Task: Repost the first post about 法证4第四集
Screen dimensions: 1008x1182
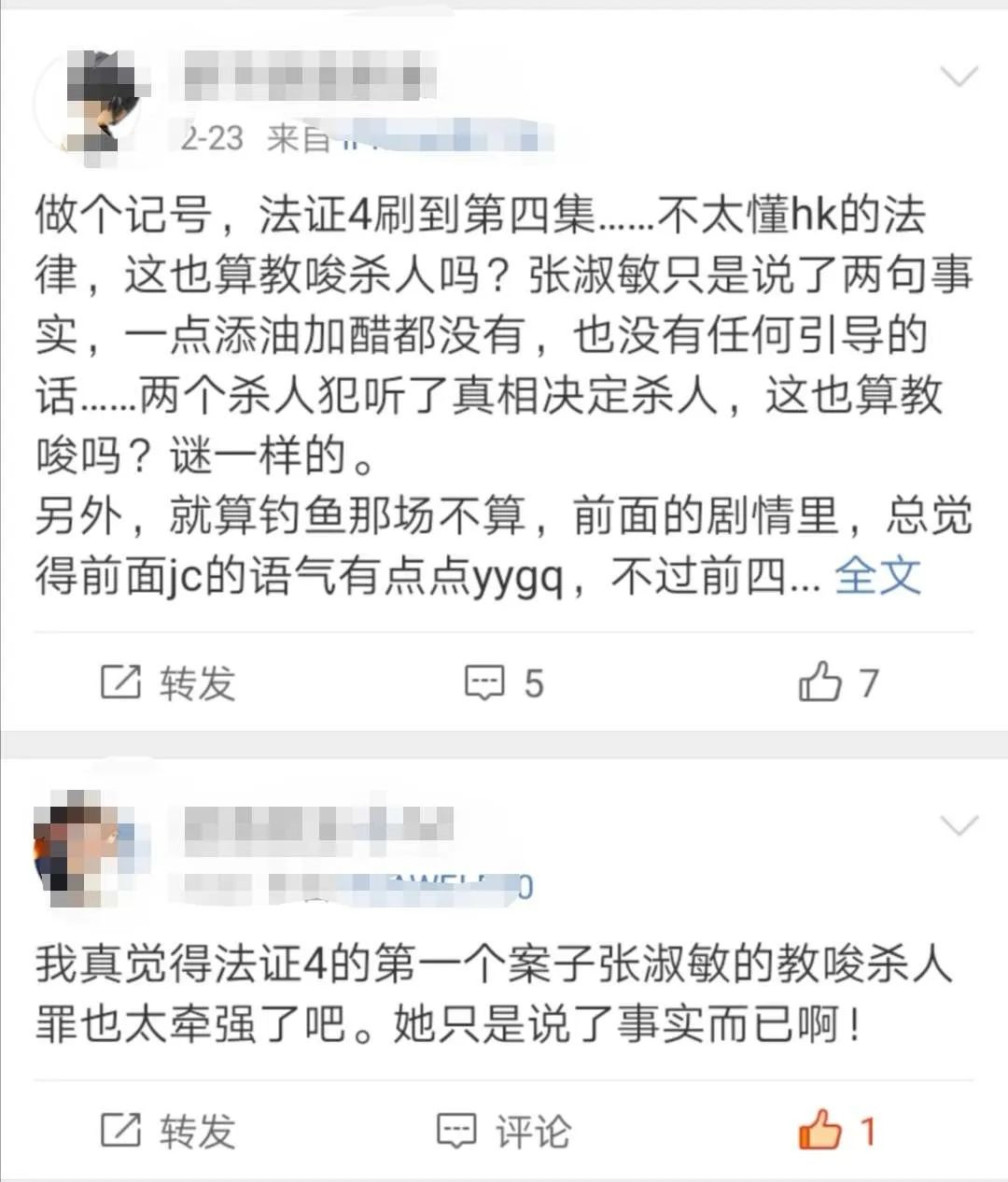Action: pyautogui.click(x=168, y=682)
